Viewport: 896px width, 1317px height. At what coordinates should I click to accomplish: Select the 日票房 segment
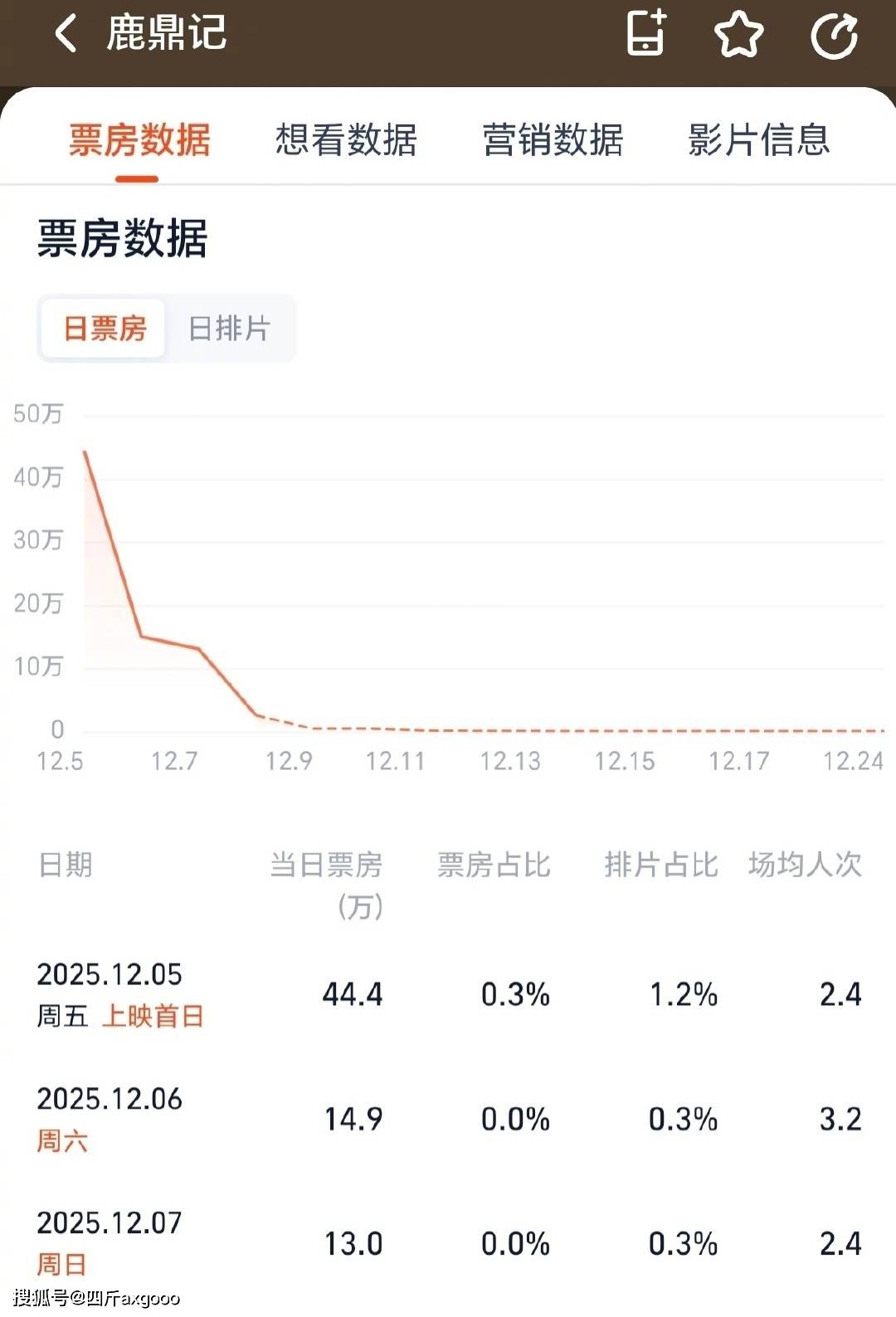click(x=105, y=329)
